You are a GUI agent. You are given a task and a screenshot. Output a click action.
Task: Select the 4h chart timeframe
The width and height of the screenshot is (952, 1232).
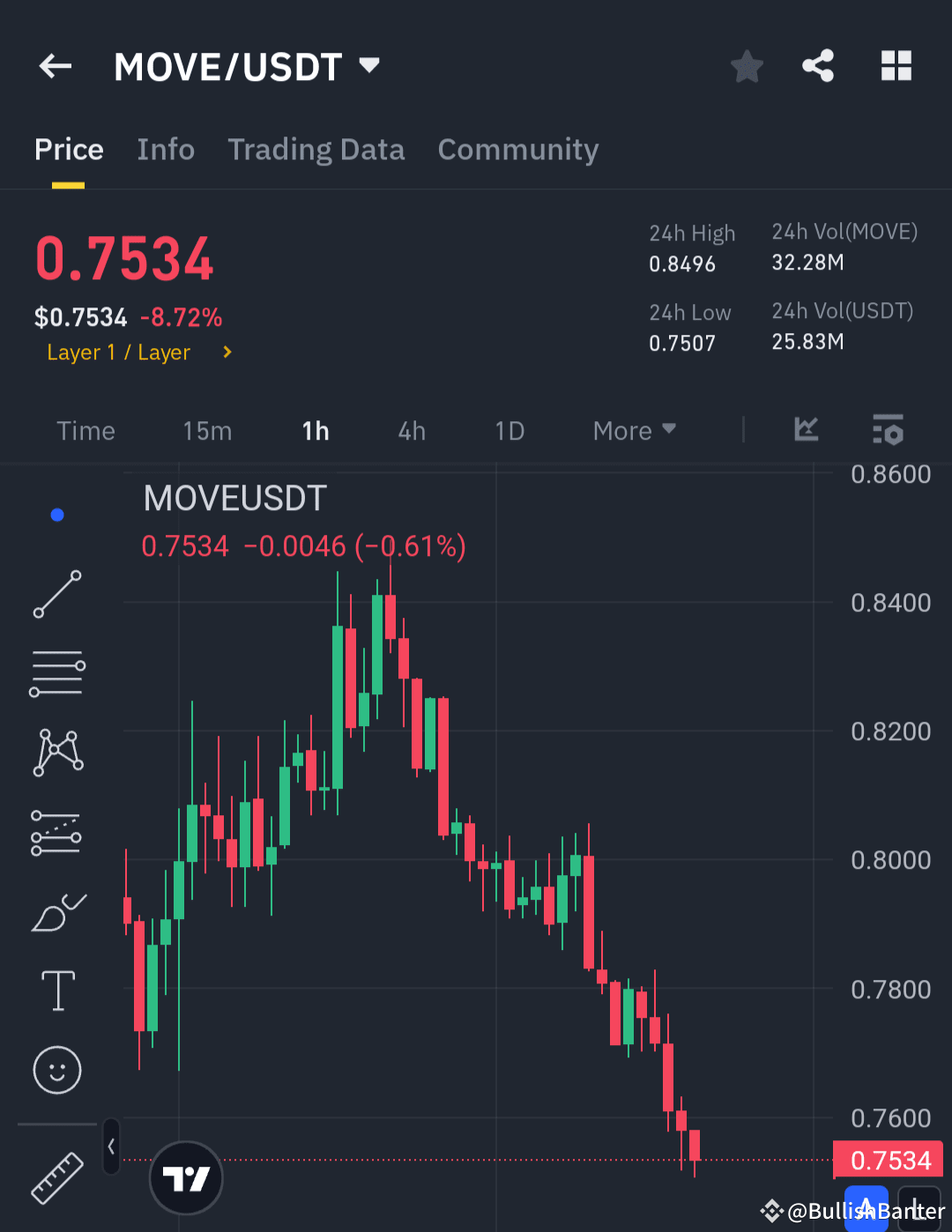[410, 431]
